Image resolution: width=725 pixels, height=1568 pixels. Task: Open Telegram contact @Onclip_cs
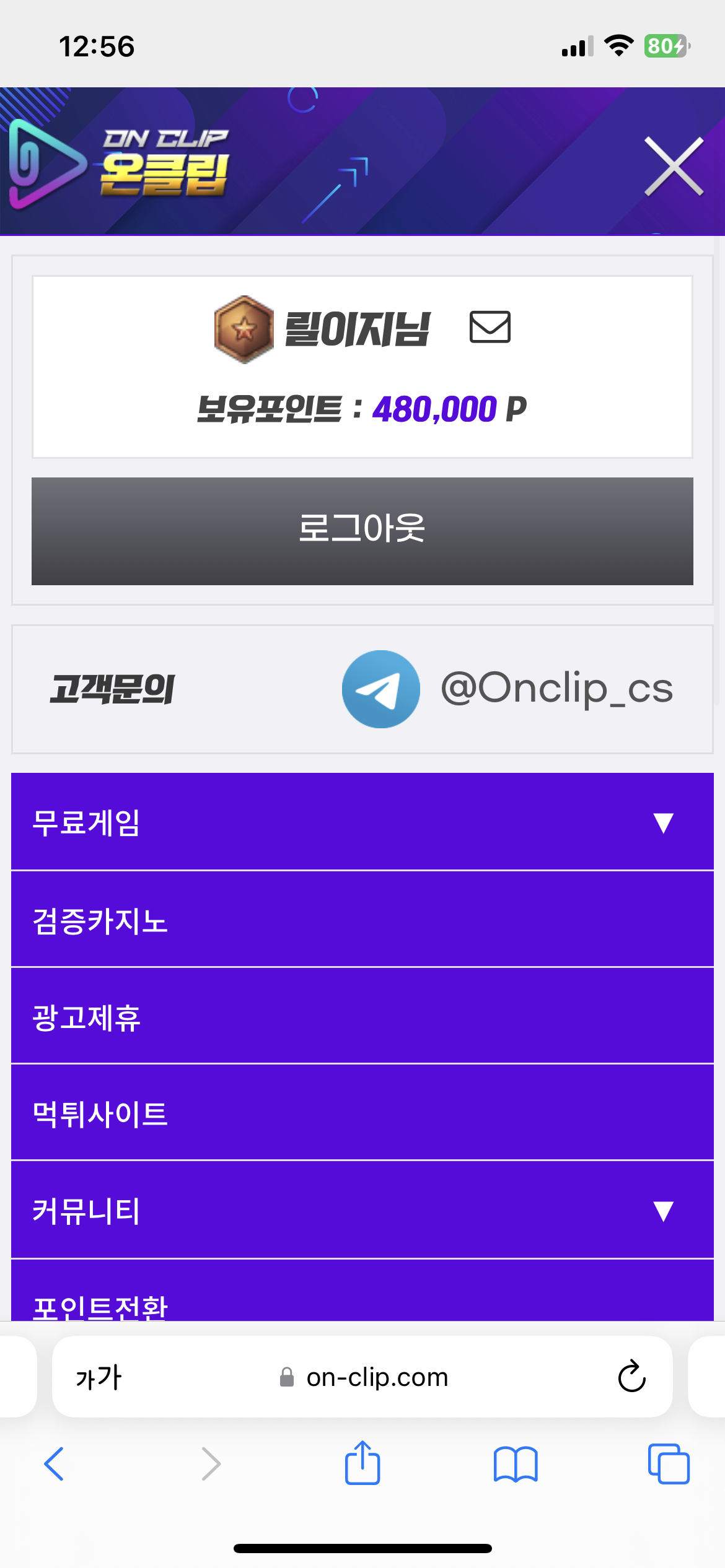508,689
